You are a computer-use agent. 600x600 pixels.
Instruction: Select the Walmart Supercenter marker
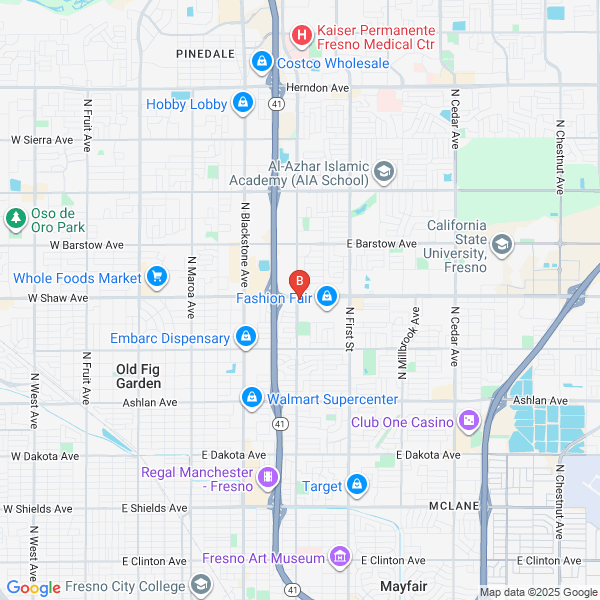(x=253, y=399)
